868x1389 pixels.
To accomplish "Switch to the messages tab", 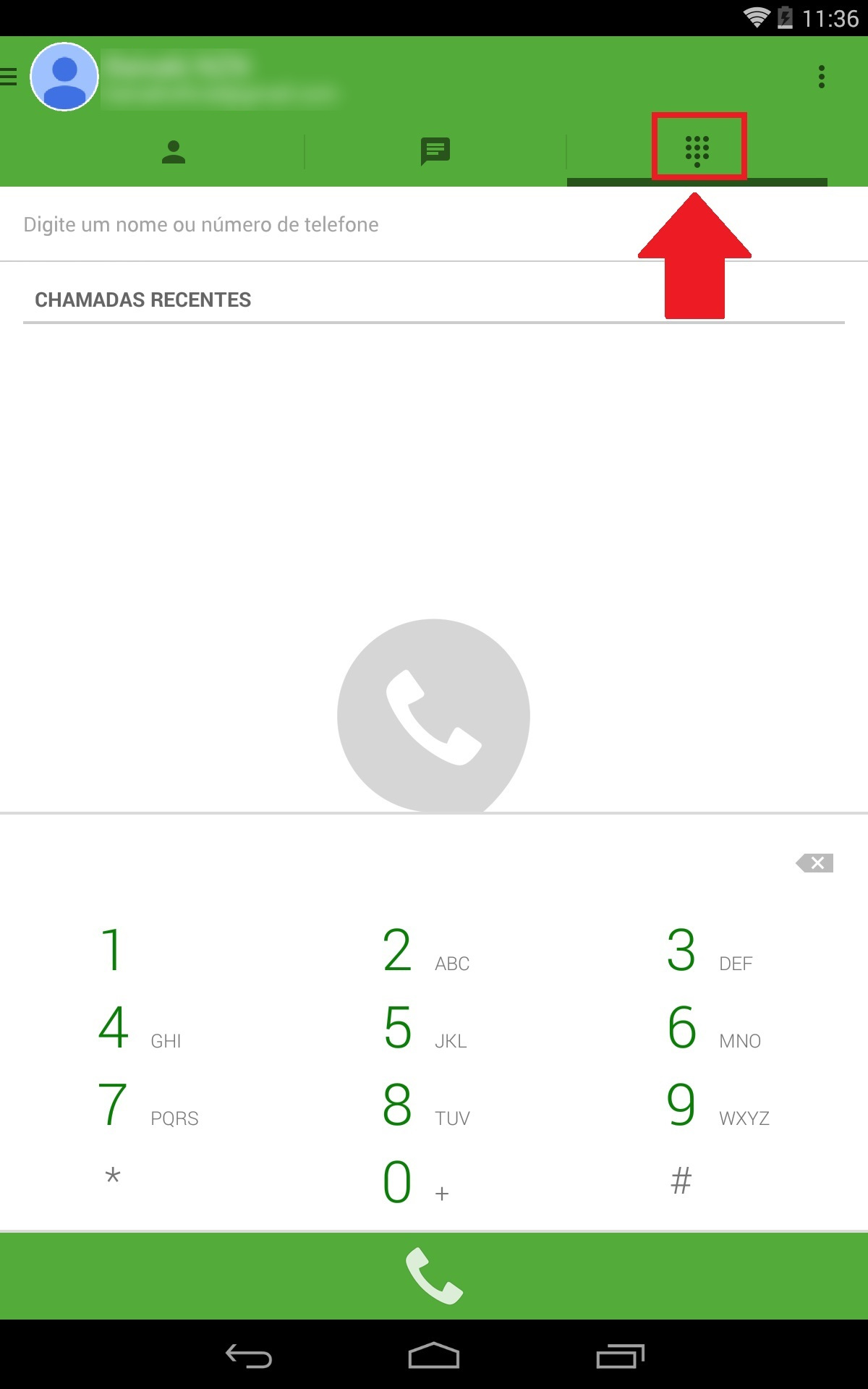I will pos(435,152).
